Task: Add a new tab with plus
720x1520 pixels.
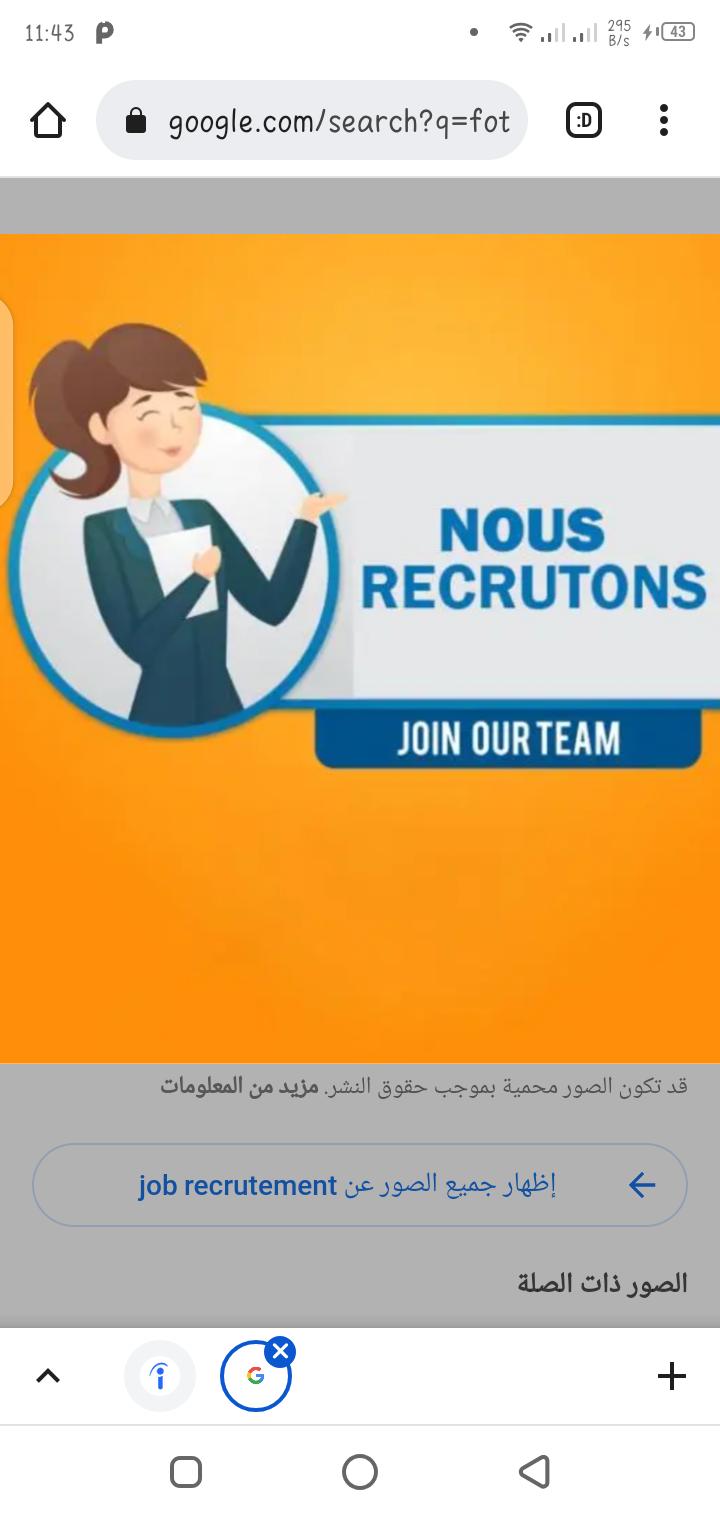Action: click(672, 1376)
